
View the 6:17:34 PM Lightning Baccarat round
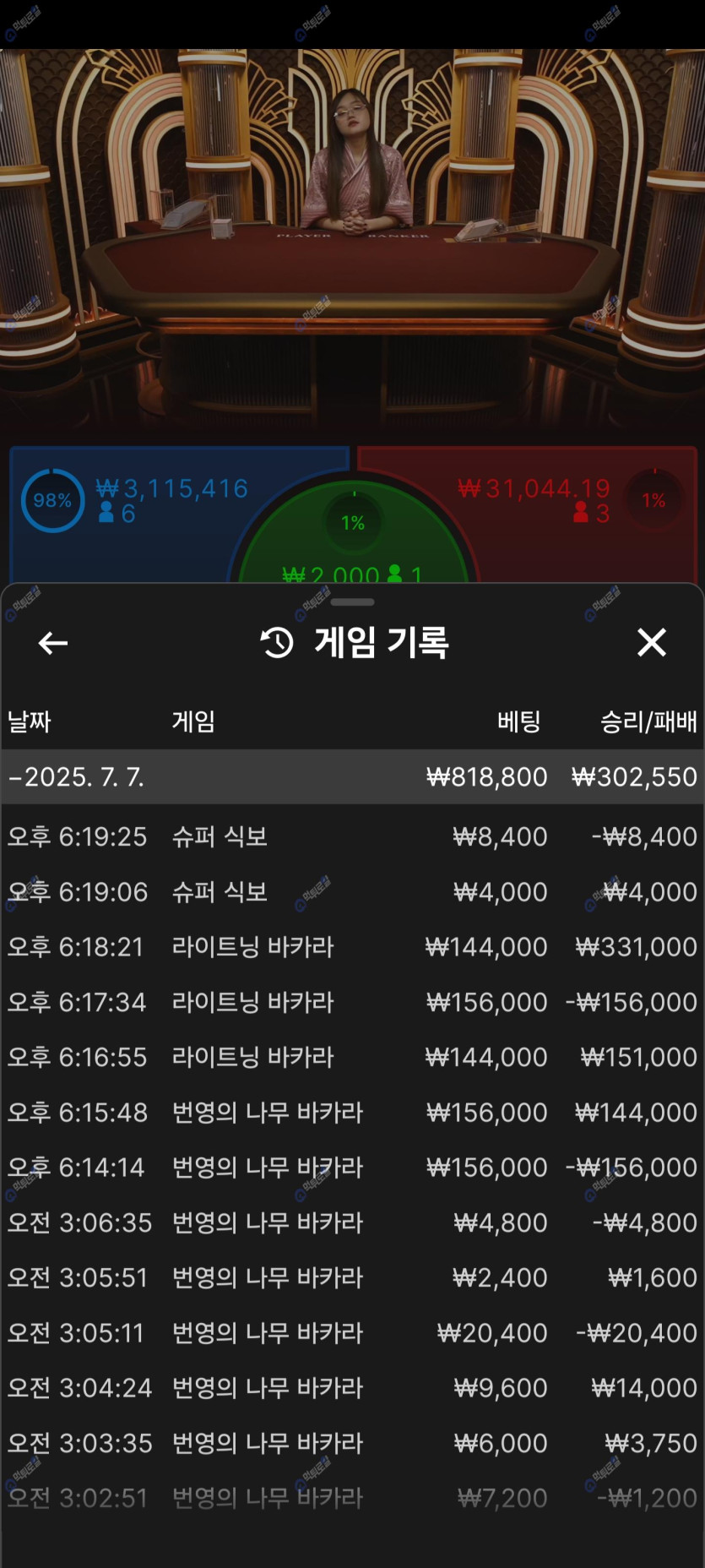352,1002
